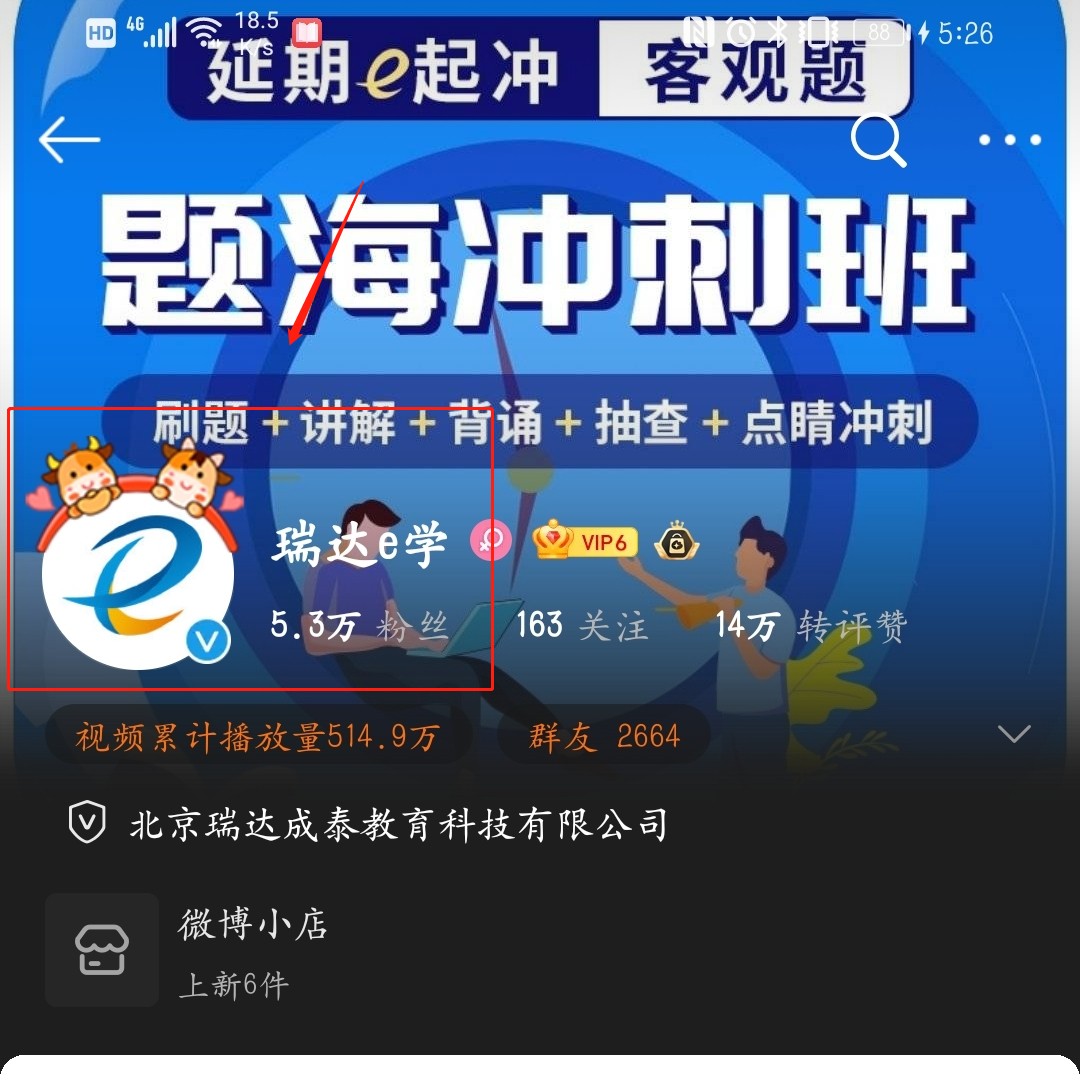Open the three-dot overflow menu

1009,140
